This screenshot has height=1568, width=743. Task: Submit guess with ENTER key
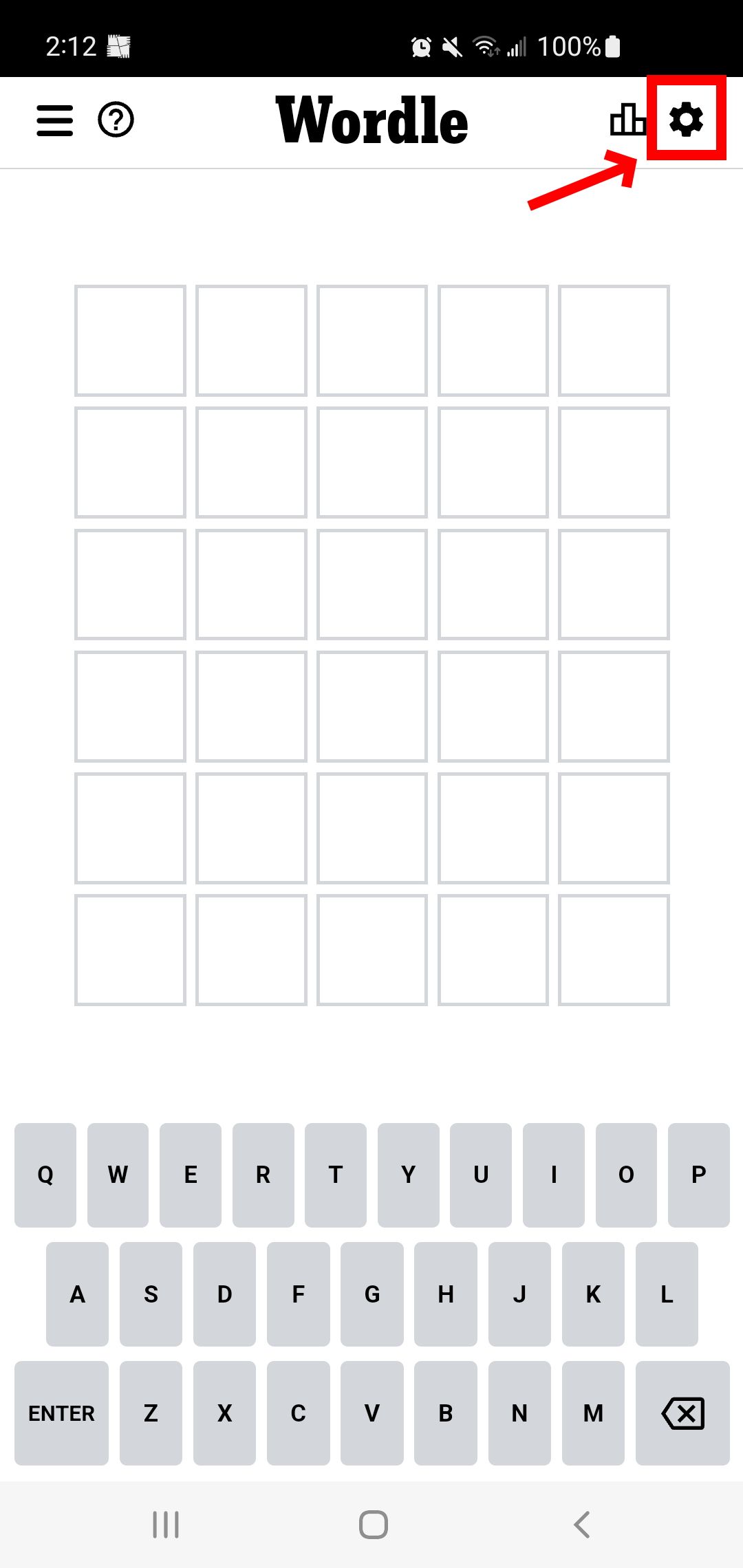(61, 1413)
